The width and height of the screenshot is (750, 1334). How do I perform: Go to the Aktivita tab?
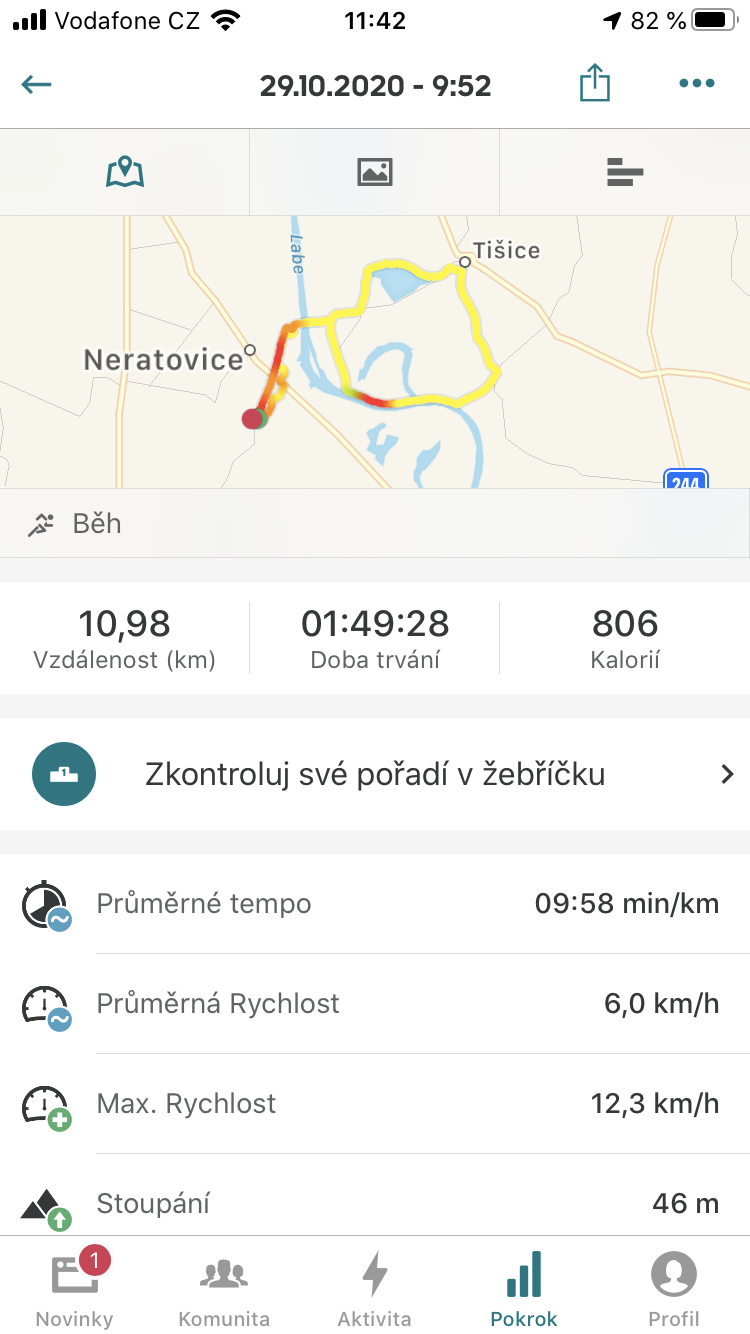[x=375, y=1288]
